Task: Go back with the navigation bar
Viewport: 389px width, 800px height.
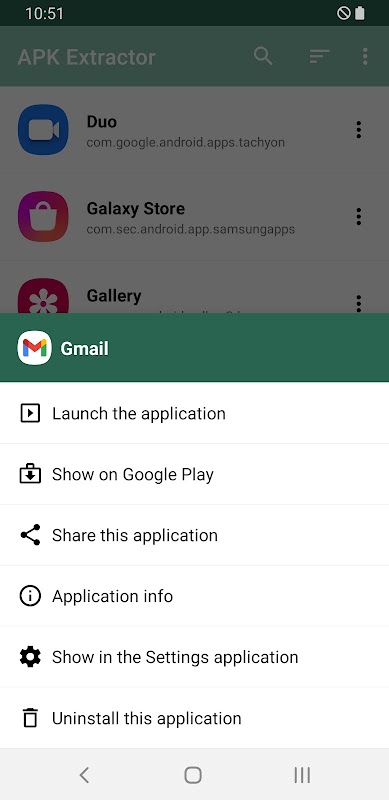Action: coord(85,775)
